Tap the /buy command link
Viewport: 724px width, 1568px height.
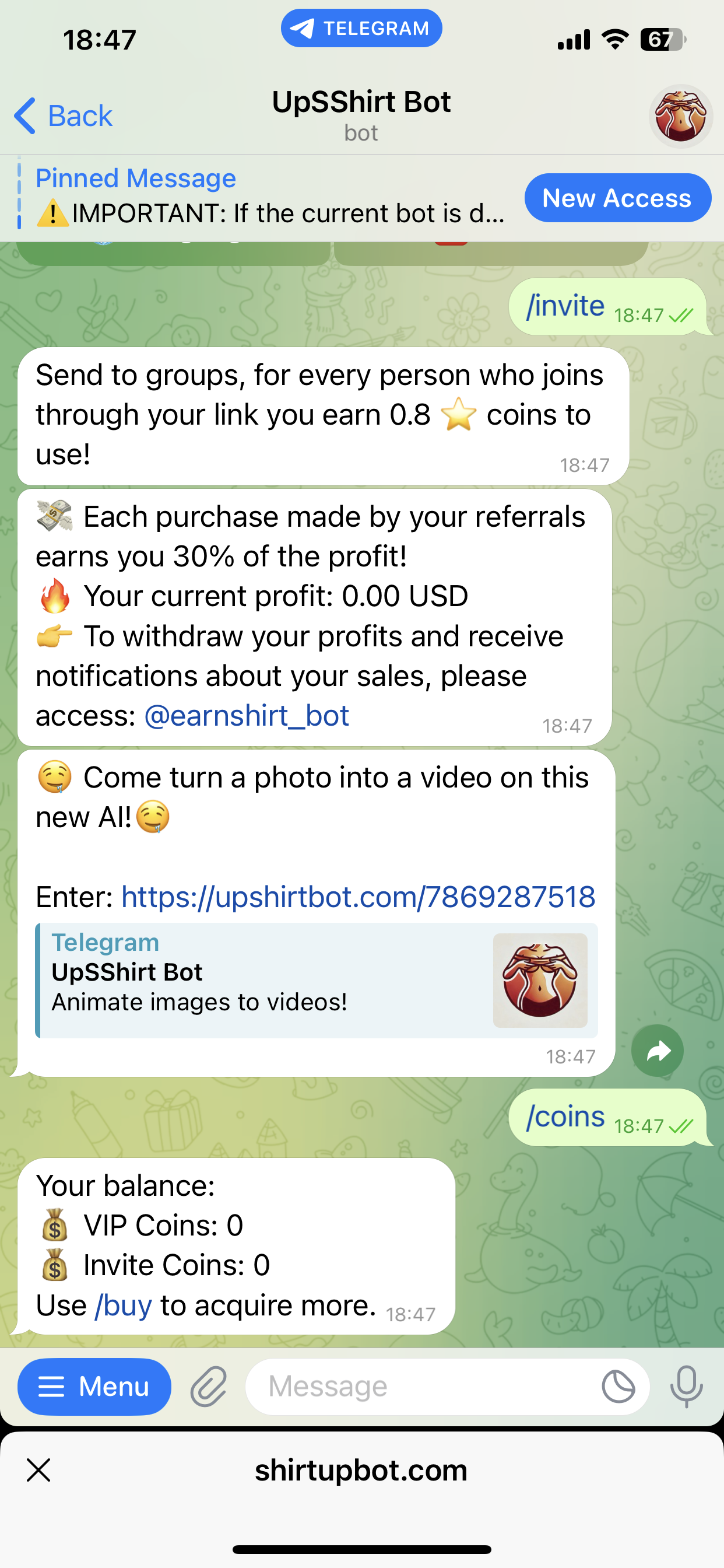(x=124, y=1305)
